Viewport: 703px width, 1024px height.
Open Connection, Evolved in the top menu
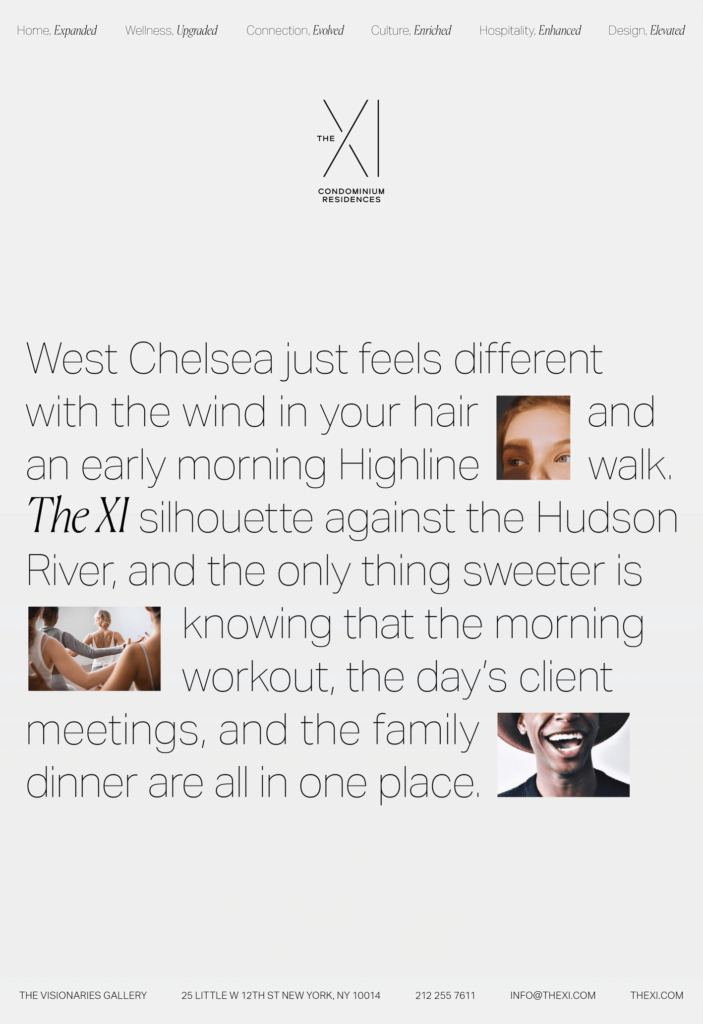click(295, 31)
